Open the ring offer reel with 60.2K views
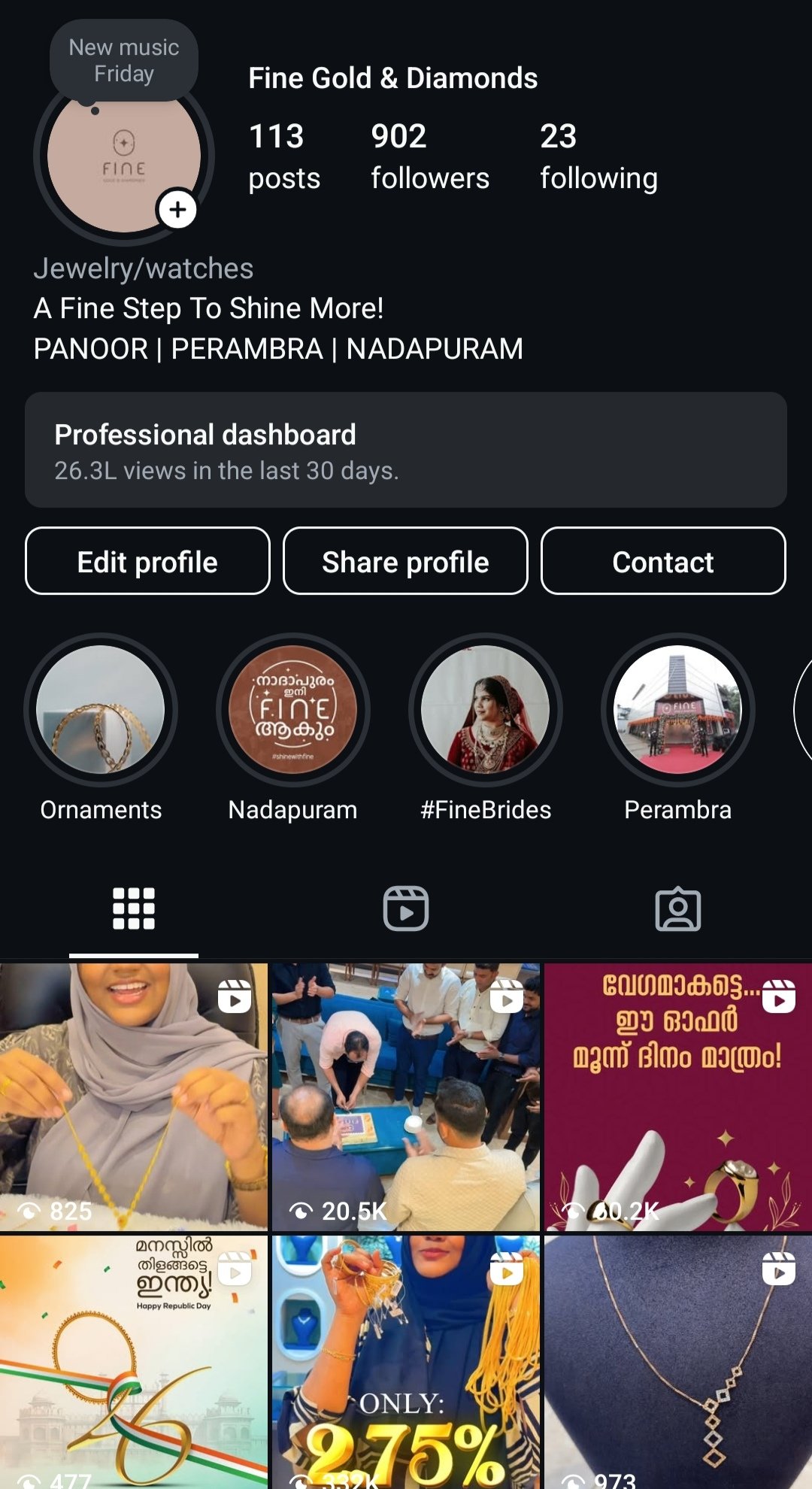Screen dimensions: 812x1489 678,1096
